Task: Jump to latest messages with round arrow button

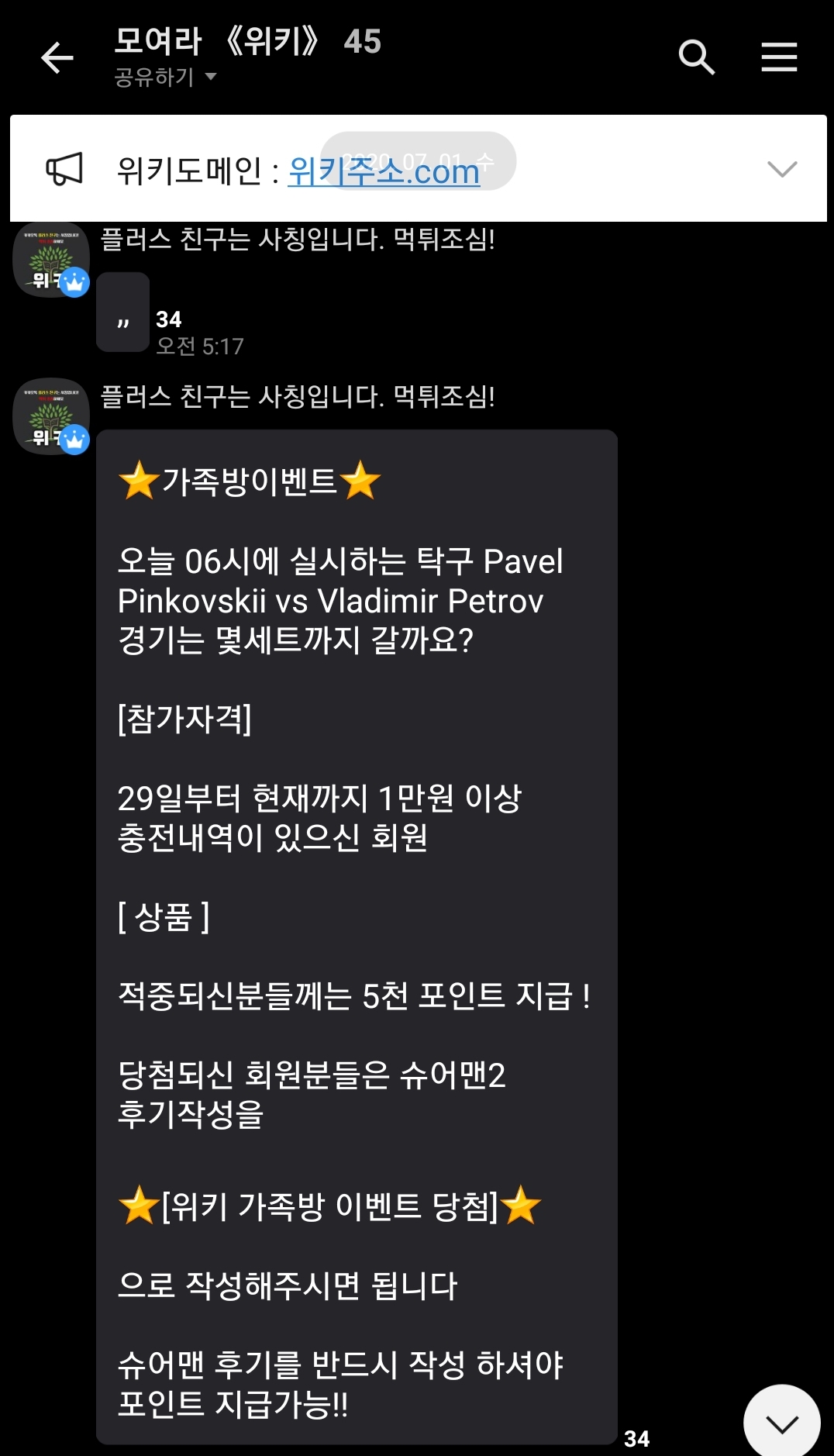Action: [x=781, y=1422]
